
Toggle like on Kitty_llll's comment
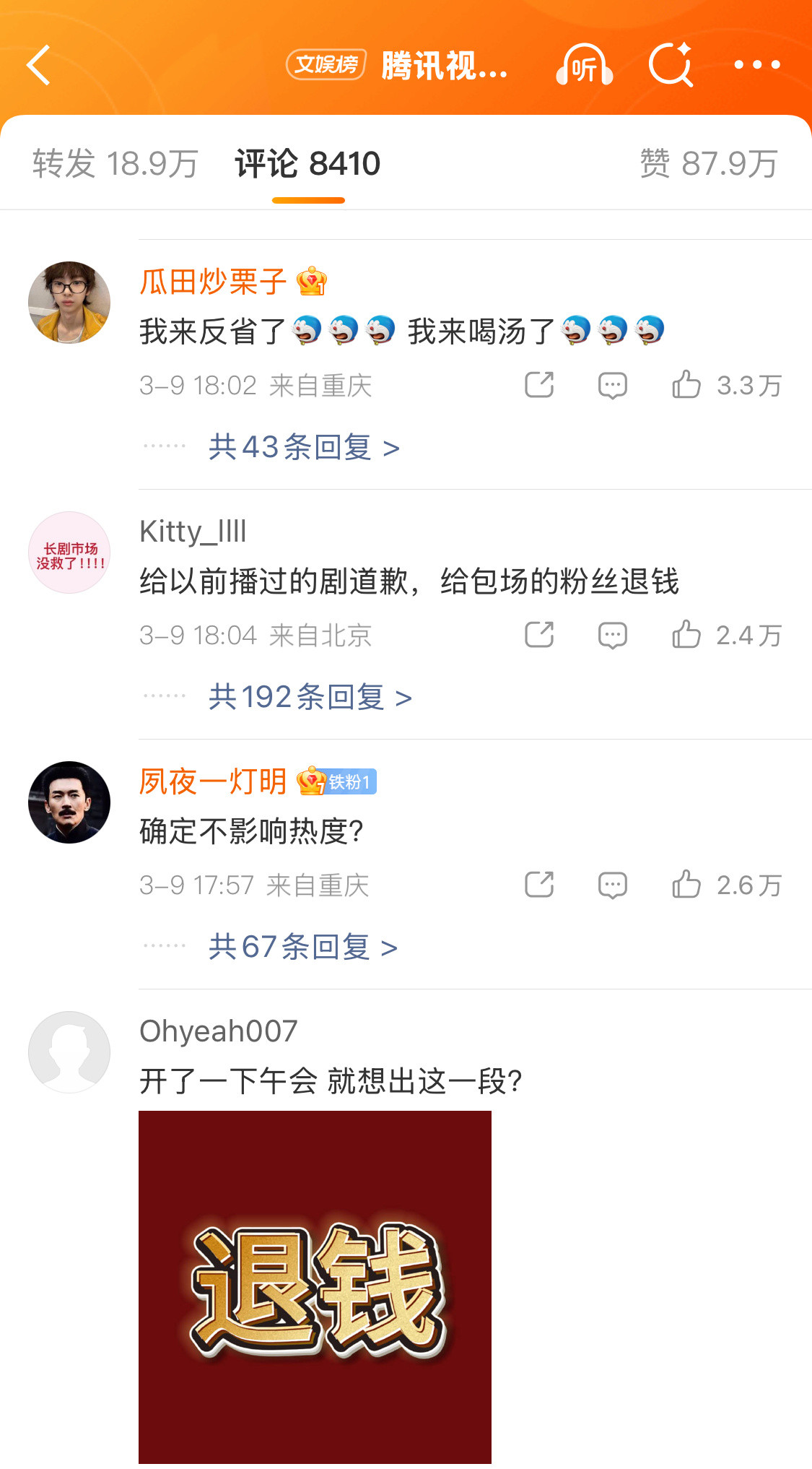(688, 636)
